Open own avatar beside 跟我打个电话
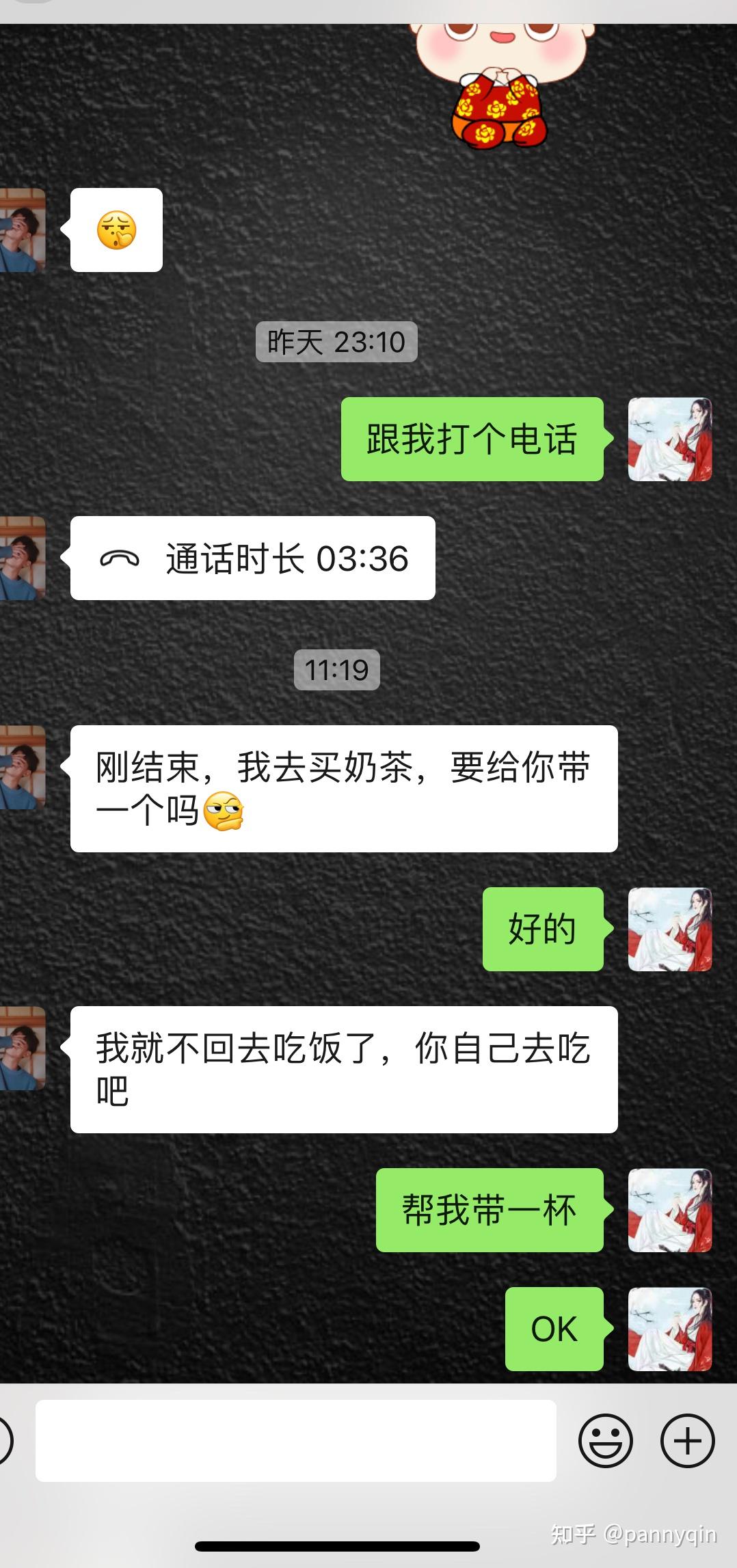737x1568 pixels. (x=670, y=440)
